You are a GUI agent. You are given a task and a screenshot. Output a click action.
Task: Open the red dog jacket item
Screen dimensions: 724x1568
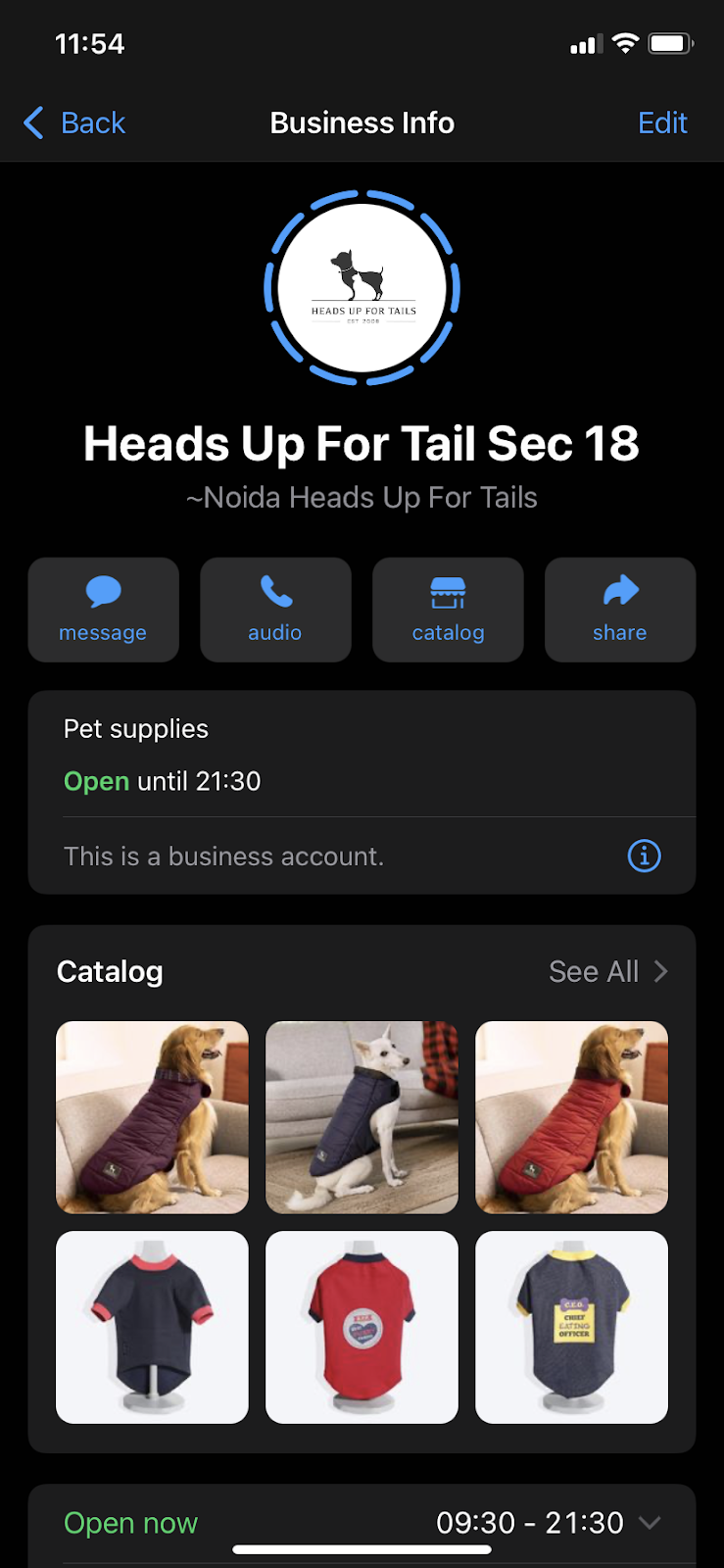tap(571, 1117)
